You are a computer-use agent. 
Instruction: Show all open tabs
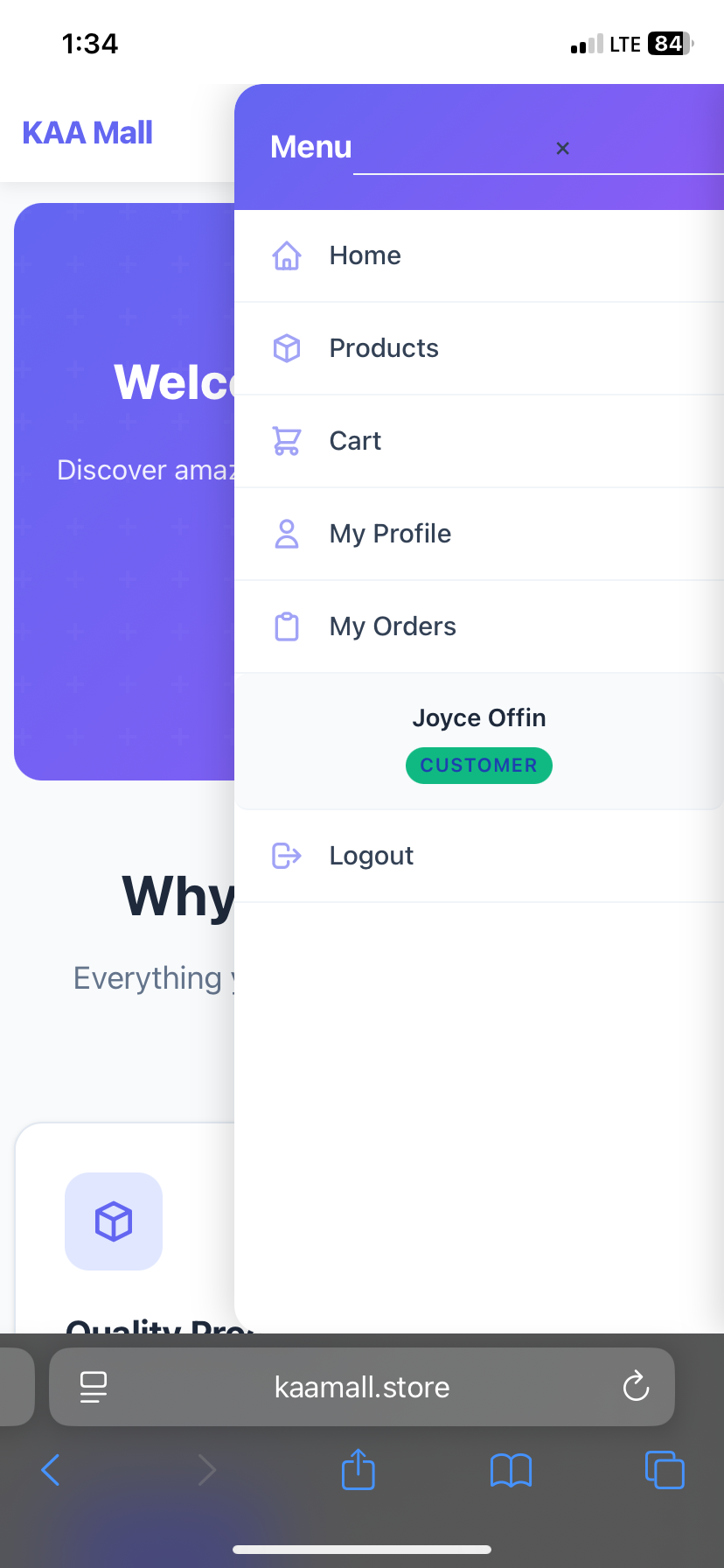pyautogui.click(x=665, y=1470)
